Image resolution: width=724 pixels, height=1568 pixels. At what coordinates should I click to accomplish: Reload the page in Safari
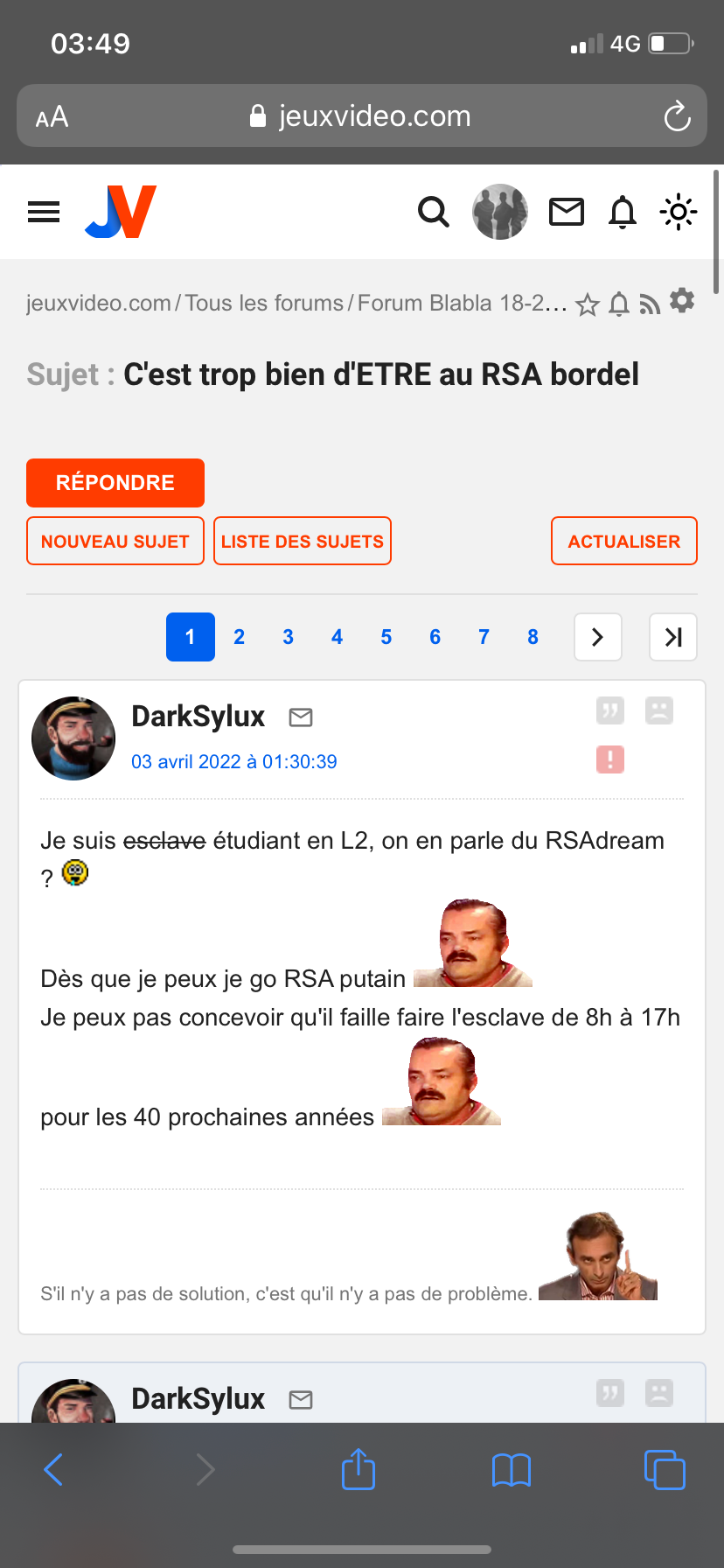tap(677, 115)
